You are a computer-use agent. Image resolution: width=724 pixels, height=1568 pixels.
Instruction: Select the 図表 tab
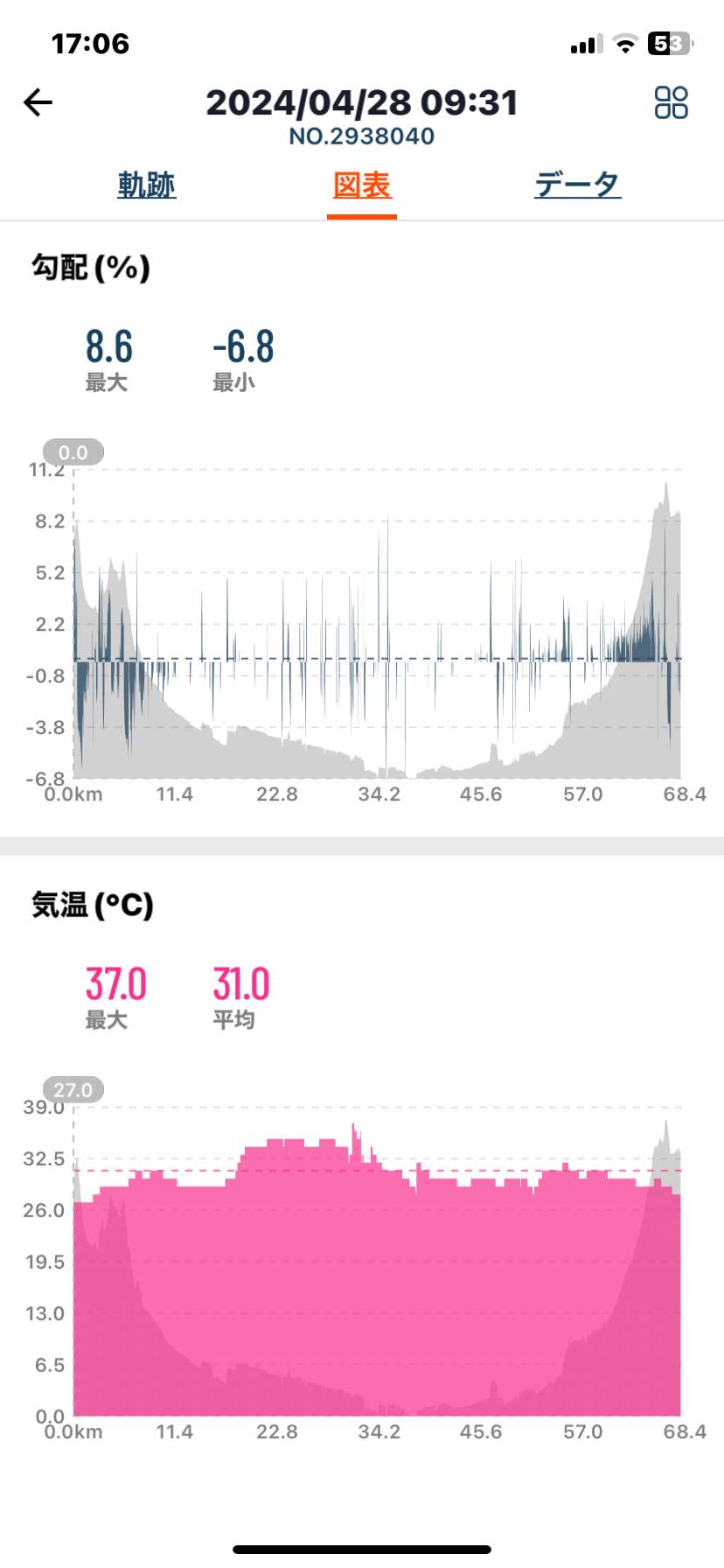tap(362, 185)
